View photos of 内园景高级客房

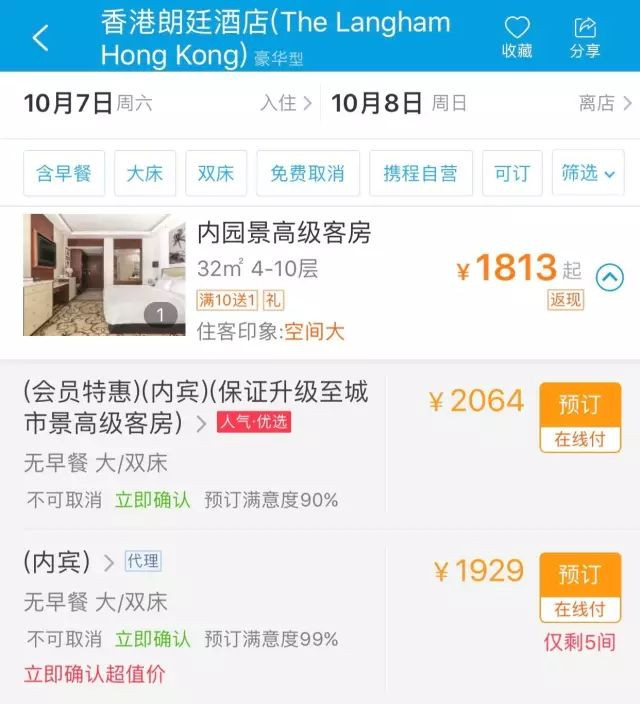point(104,274)
